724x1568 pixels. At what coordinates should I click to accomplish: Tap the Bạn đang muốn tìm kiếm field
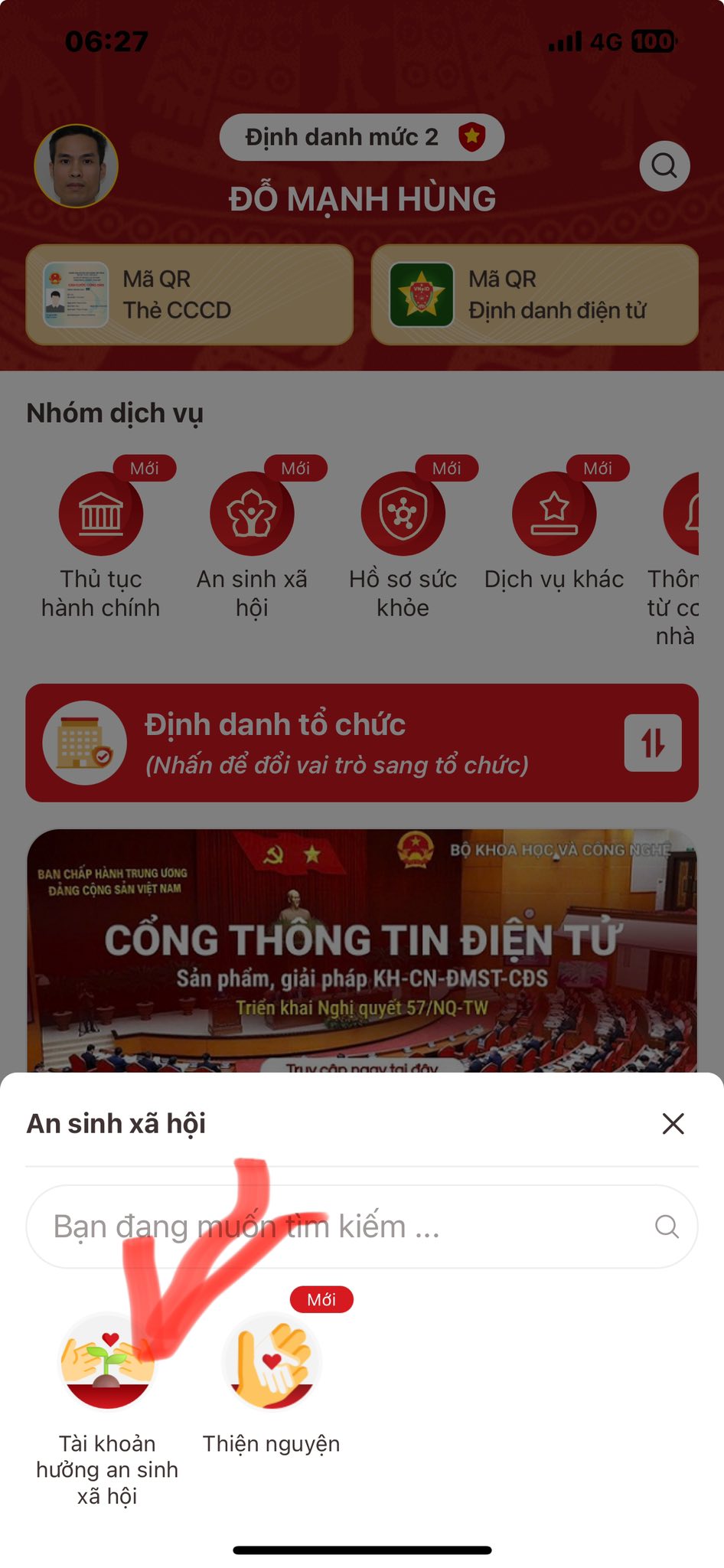[x=337, y=1227]
